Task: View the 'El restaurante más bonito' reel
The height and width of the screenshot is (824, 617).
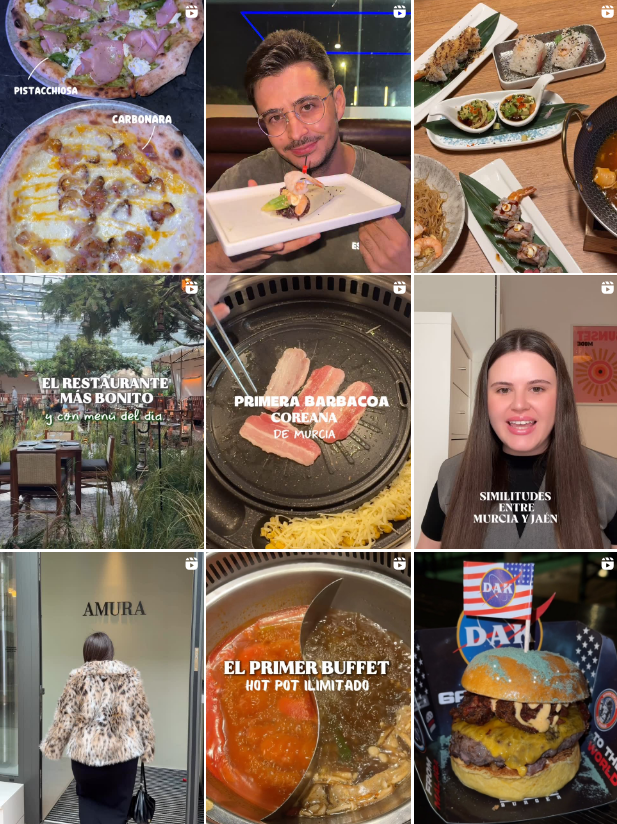Action: [101, 411]
